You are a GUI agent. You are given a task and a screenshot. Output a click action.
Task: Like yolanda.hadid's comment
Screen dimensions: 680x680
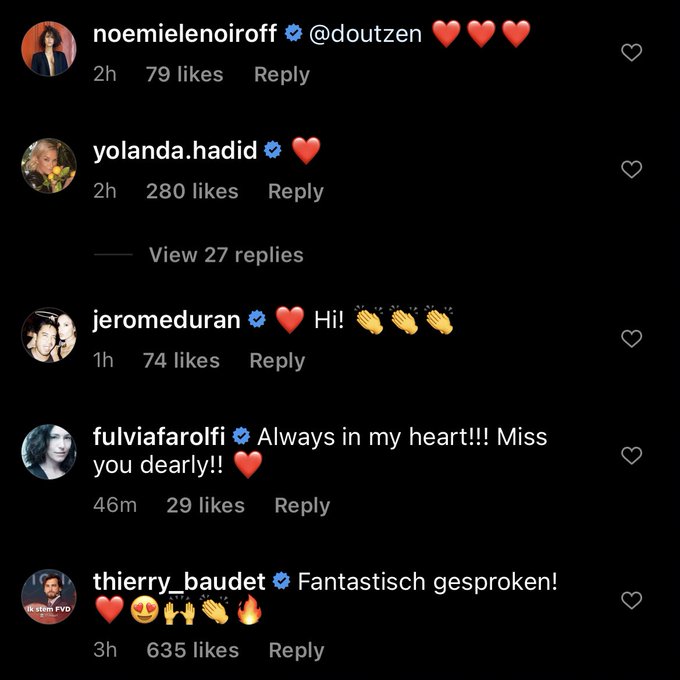(631, 170)
